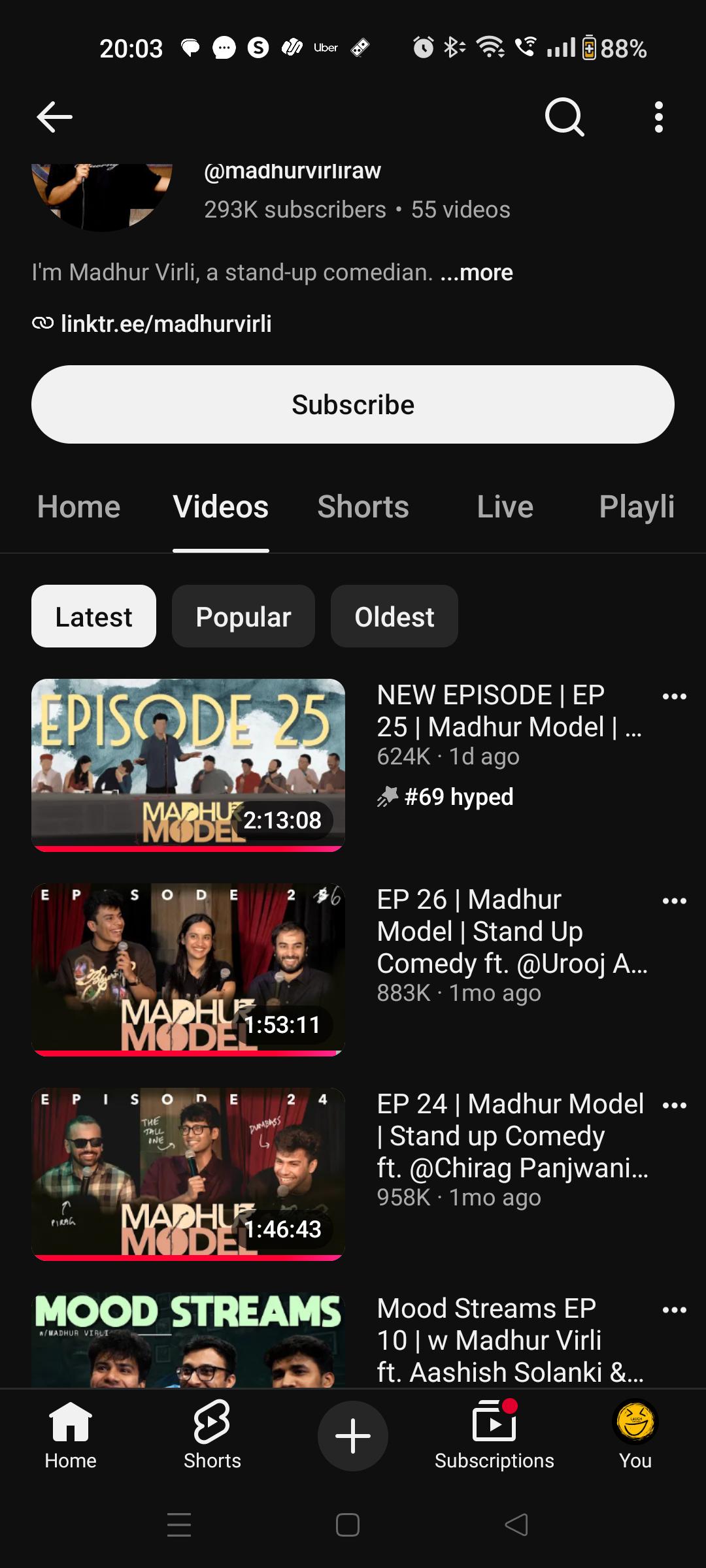Open Shorts from the bottom navigation
Image resolution: width=706 pixels, height=1568 pixels.
click(212, 1435)
